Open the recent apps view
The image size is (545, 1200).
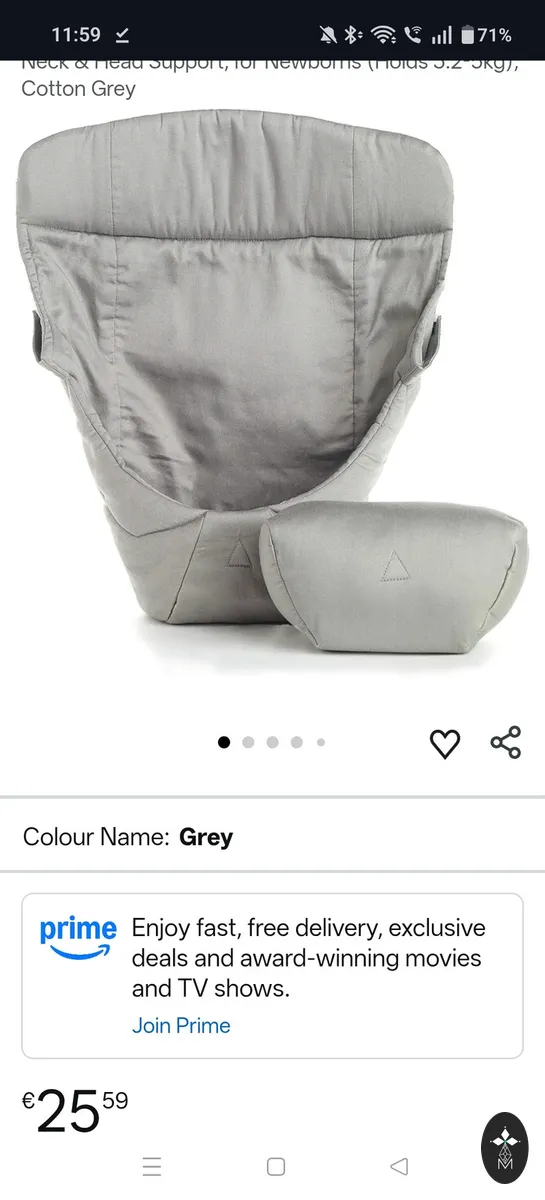(152, 1166)
